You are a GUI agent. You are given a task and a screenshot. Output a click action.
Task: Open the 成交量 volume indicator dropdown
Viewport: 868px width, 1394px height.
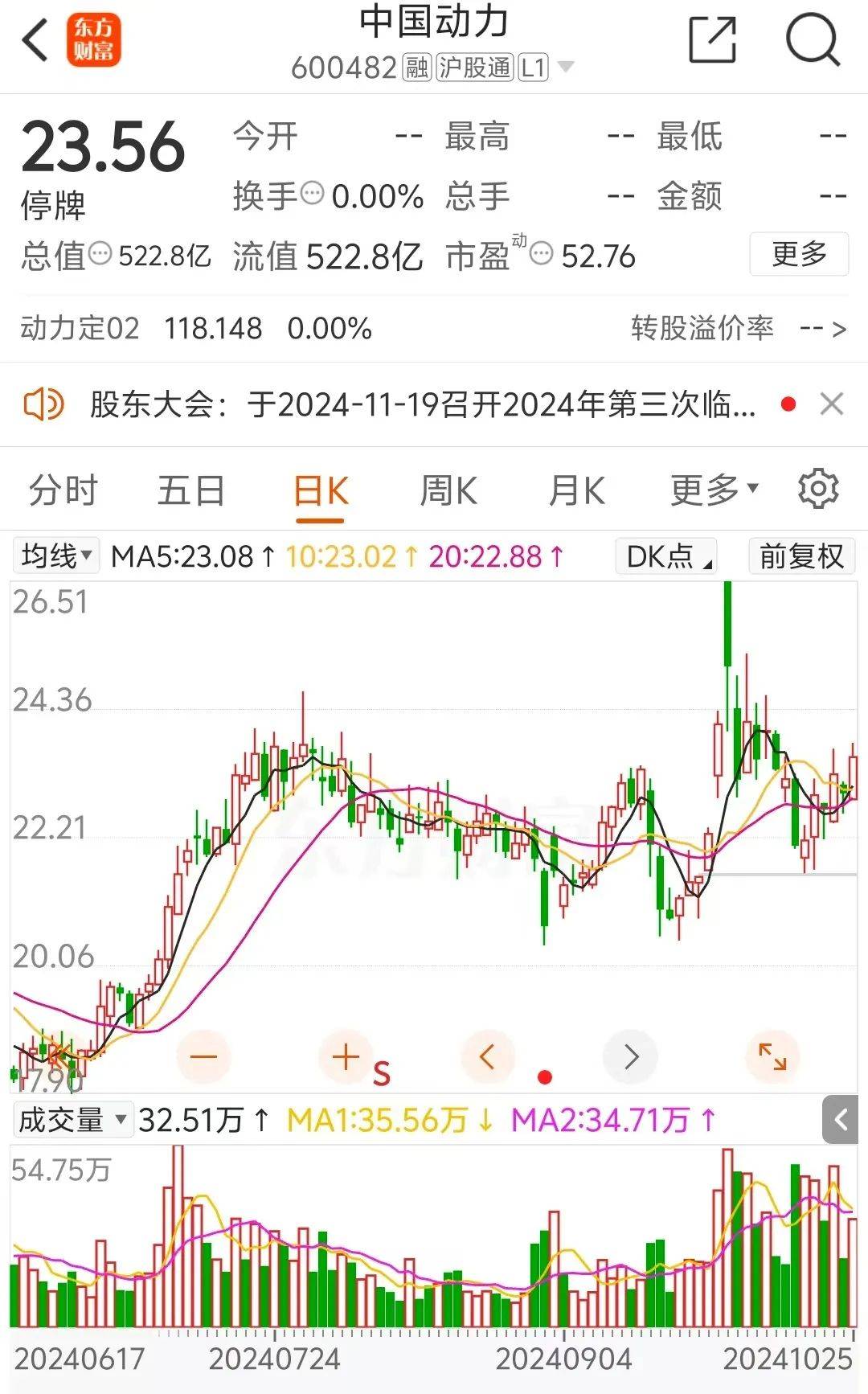point(71,1118)
